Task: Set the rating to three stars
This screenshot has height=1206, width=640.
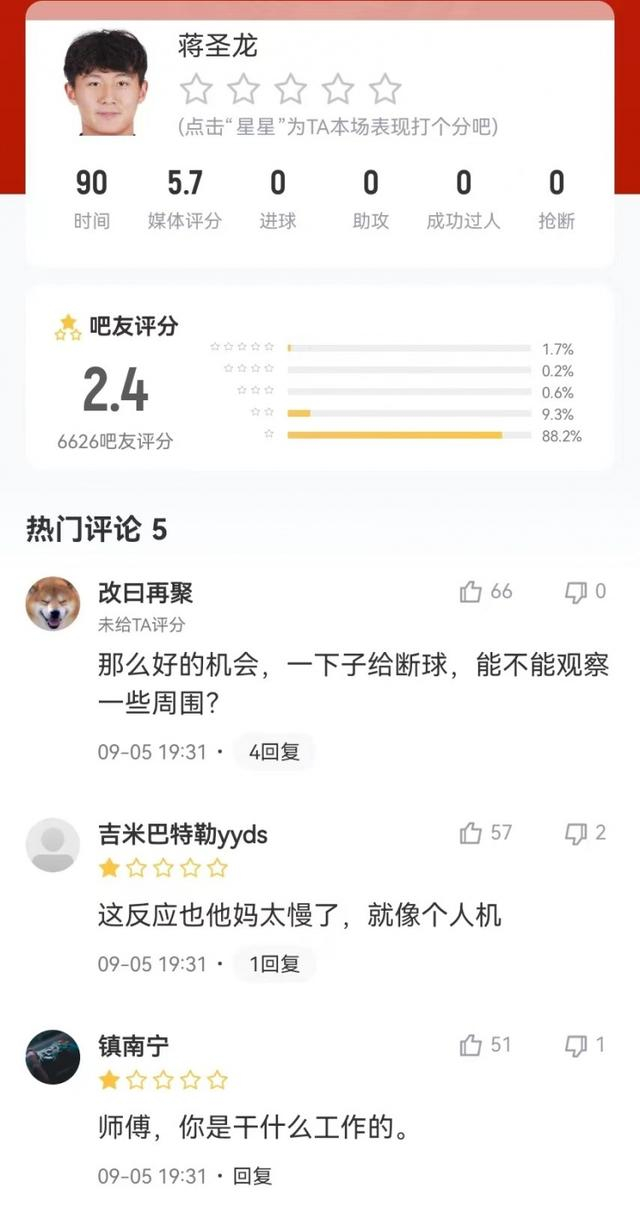Action: coord(290,90)
